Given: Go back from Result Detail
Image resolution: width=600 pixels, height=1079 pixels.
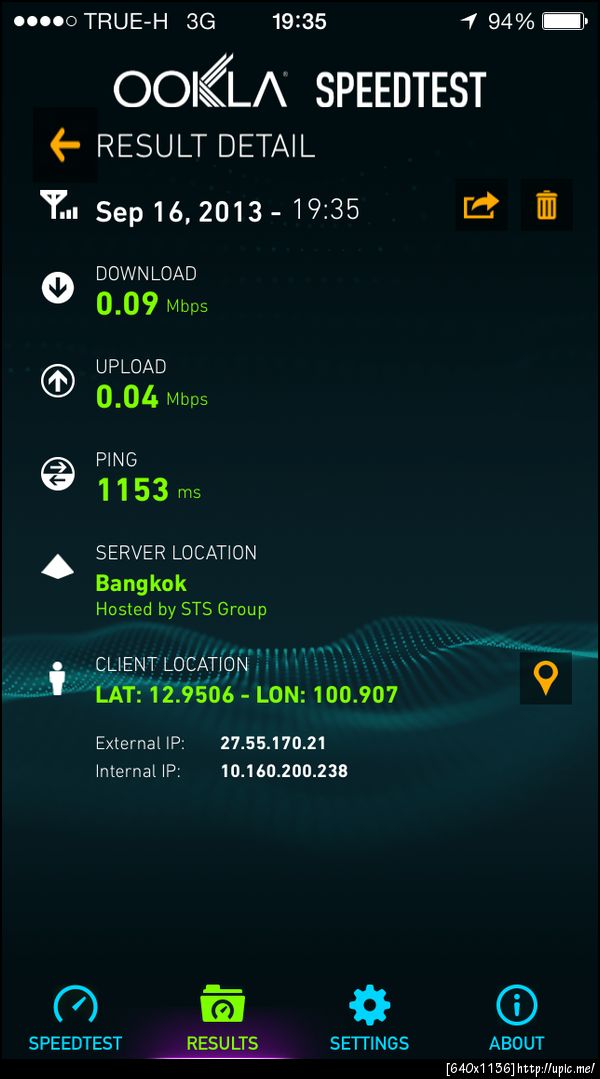Looking at the screenshot, I should pos(65,146).
